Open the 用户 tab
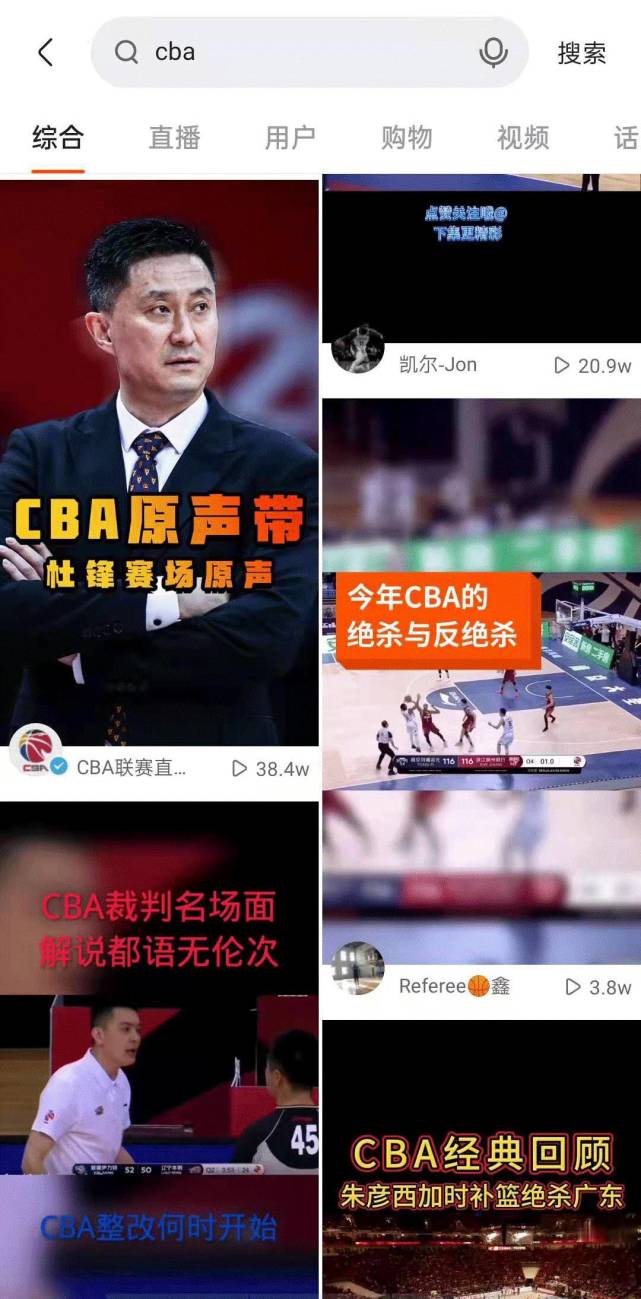The image size is (641, 1299). pos(290,138)
